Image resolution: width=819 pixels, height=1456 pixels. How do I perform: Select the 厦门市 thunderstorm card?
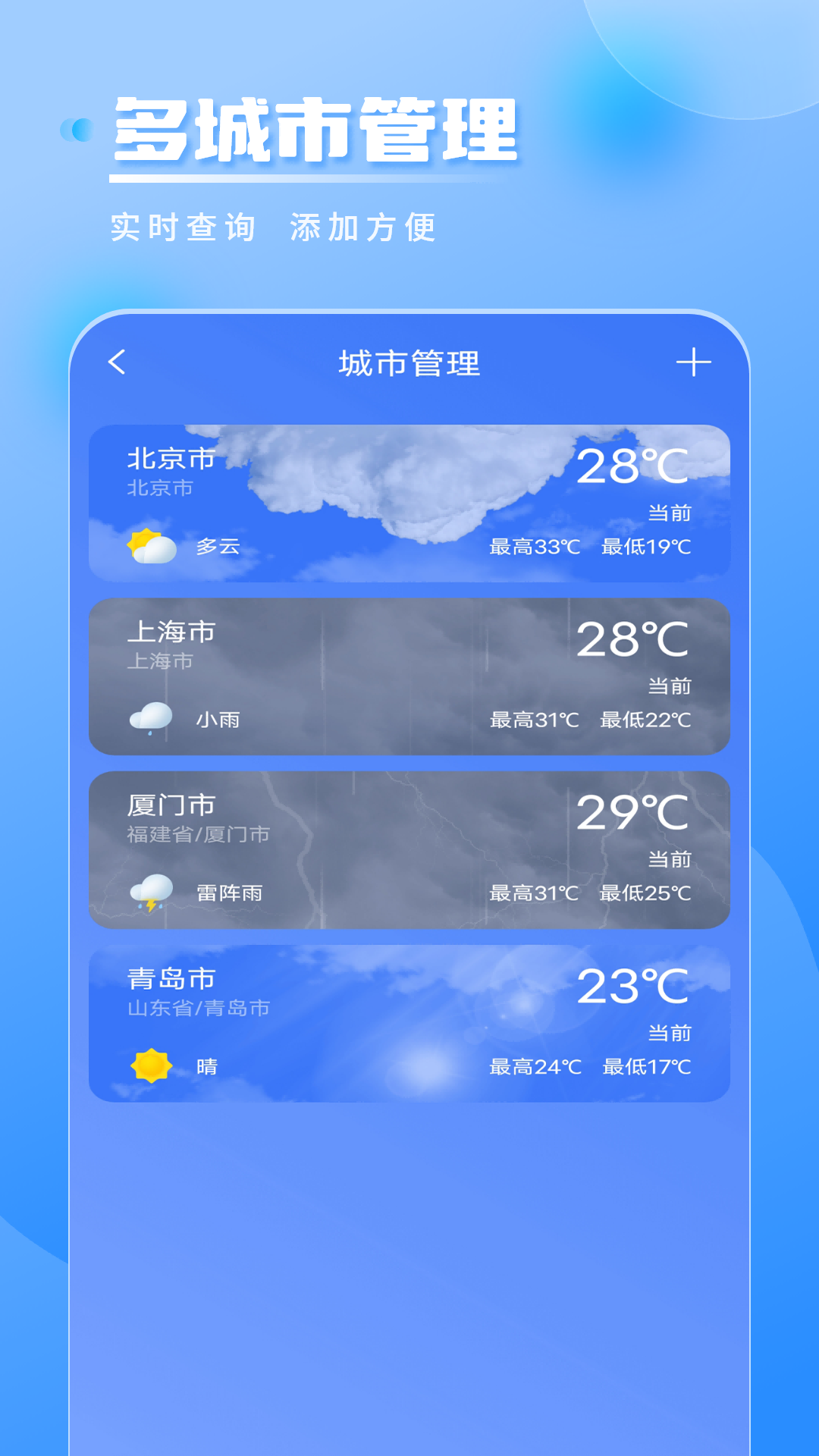pyautogui.click(x=409, y=849)
